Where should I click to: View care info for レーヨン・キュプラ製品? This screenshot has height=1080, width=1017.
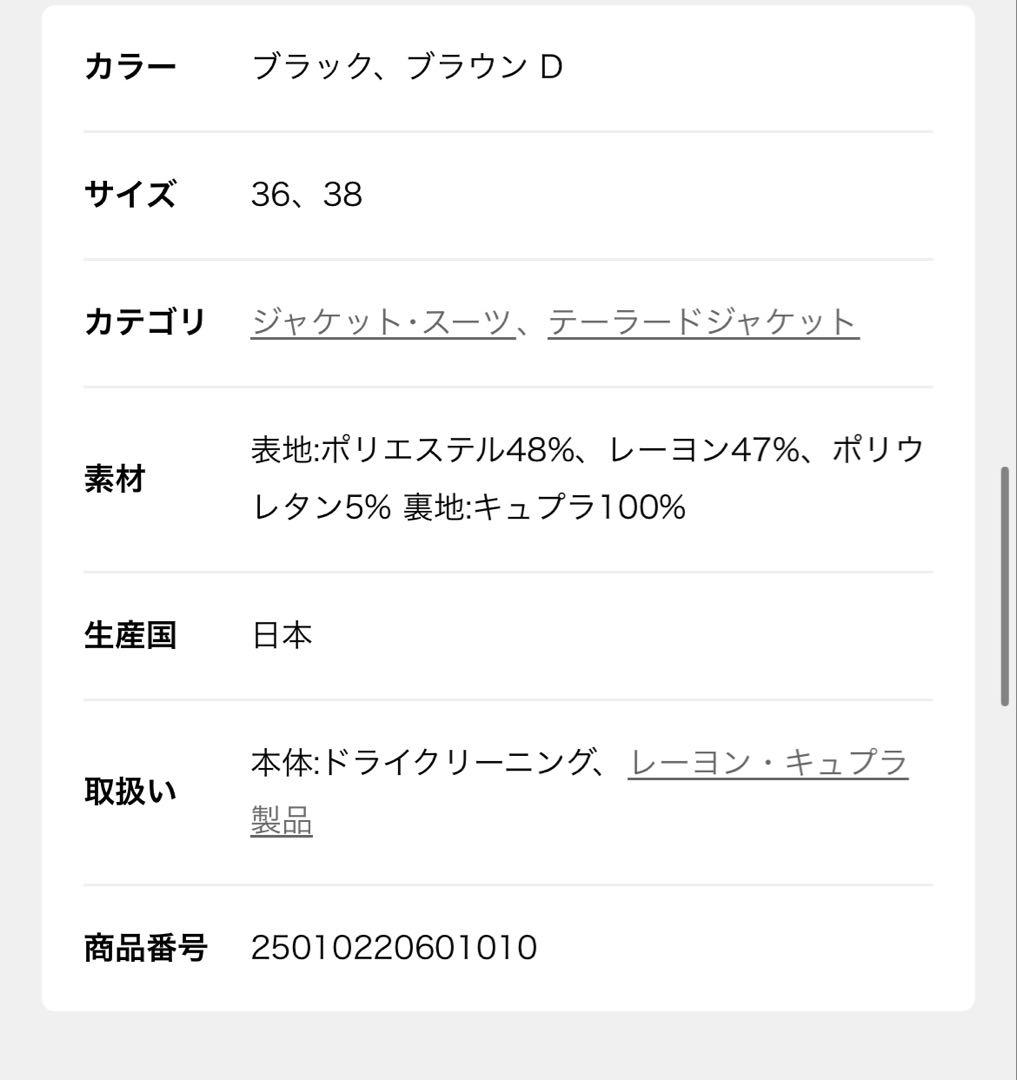pos(767,764)
